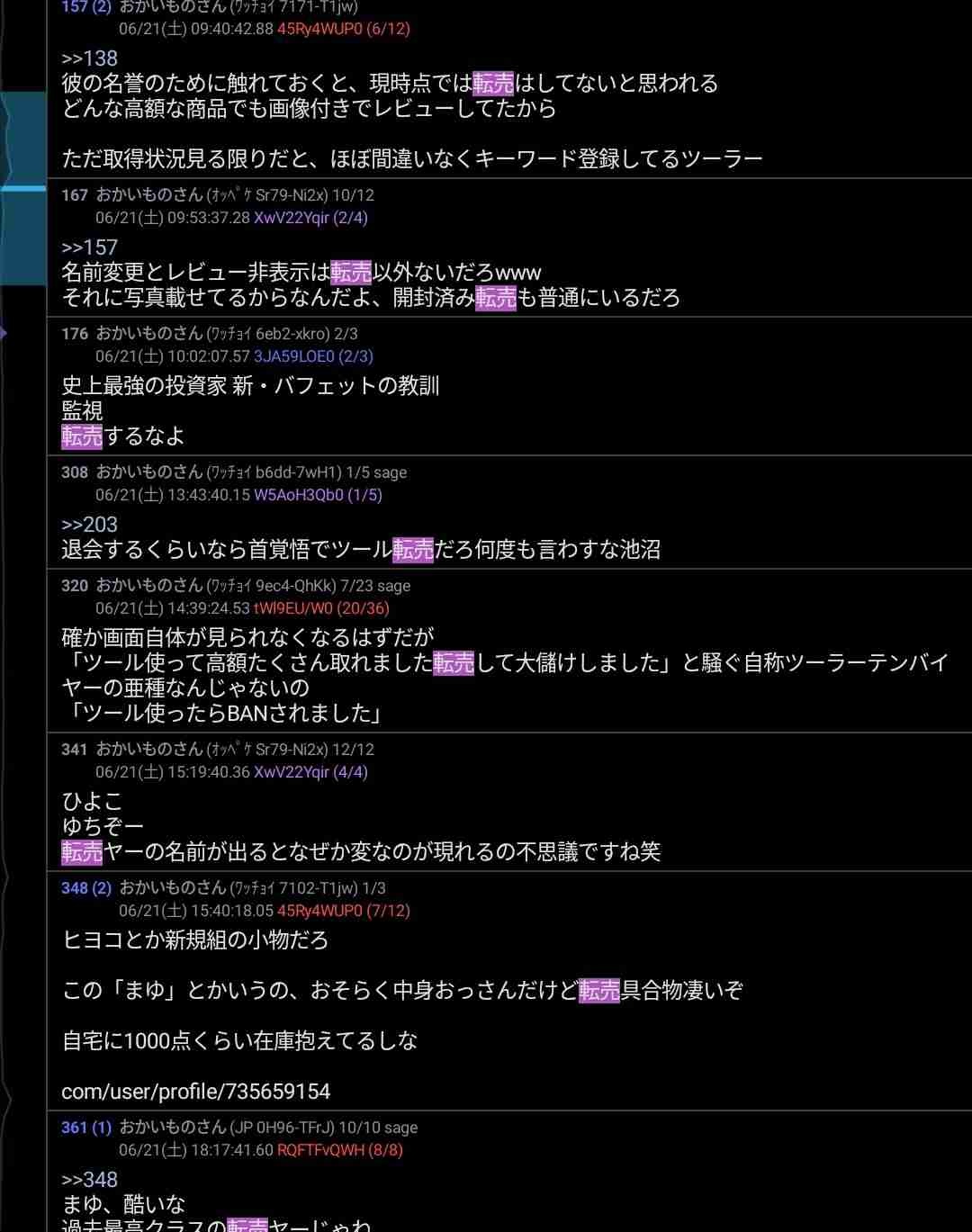The height and width of the screenshot is (1232, 972).
Task: Open anchor link >>157 in post 167
Action: pyautogui.click(x=89, y=247)
